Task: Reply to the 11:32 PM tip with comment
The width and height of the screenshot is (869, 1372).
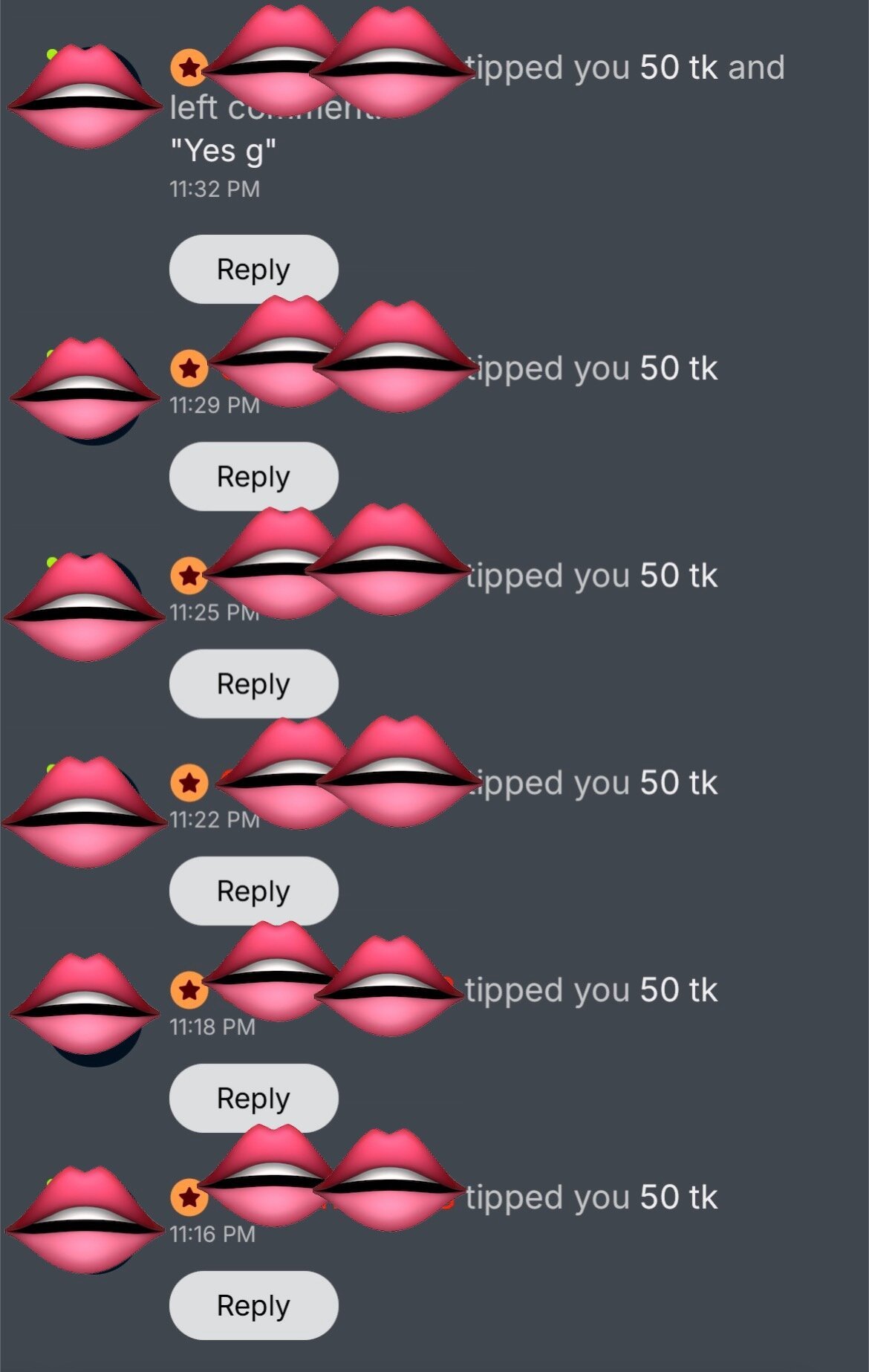Action: click(x=253, y=269)
